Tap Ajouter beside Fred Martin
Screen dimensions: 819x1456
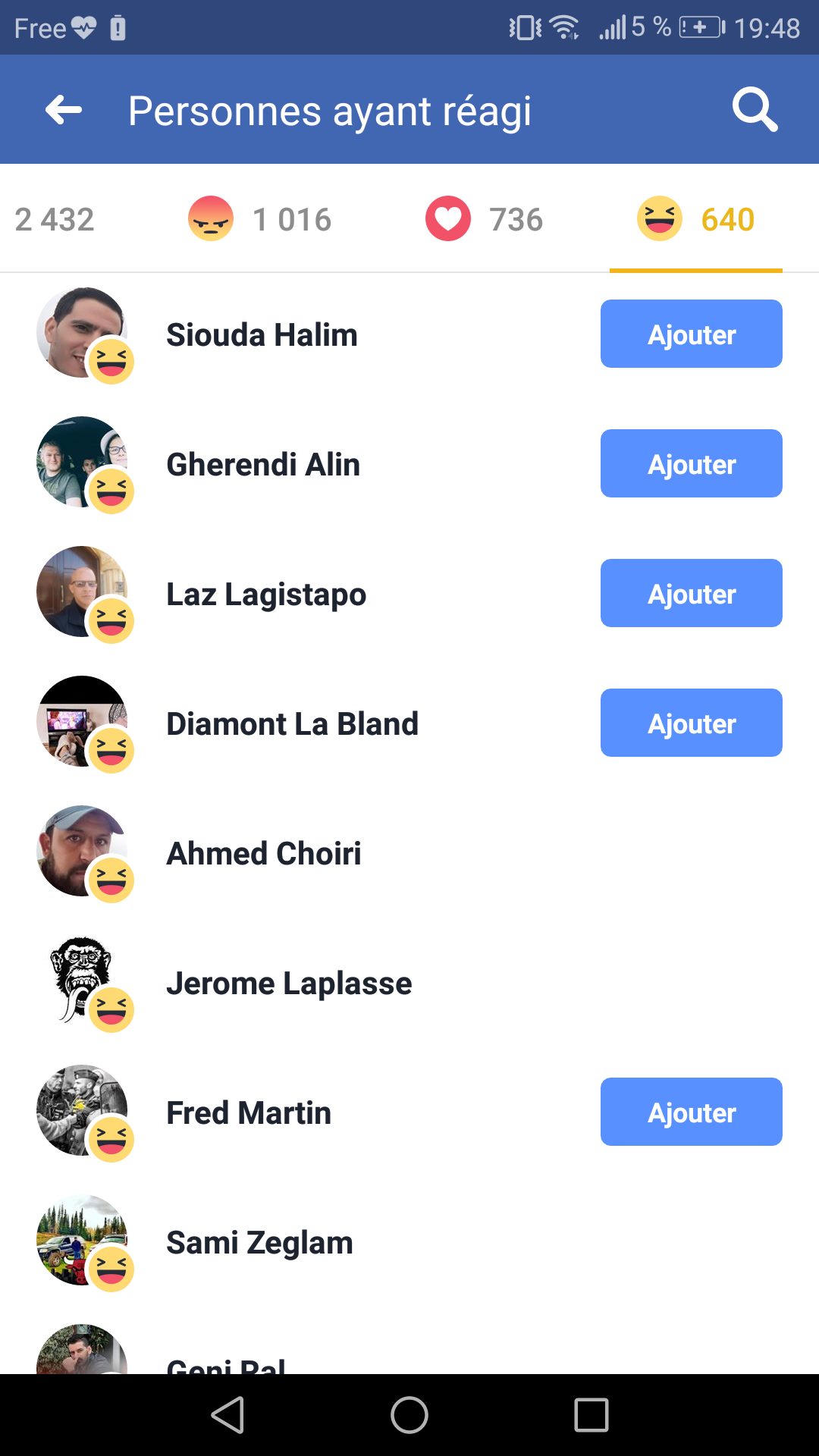pos(691,1112)
